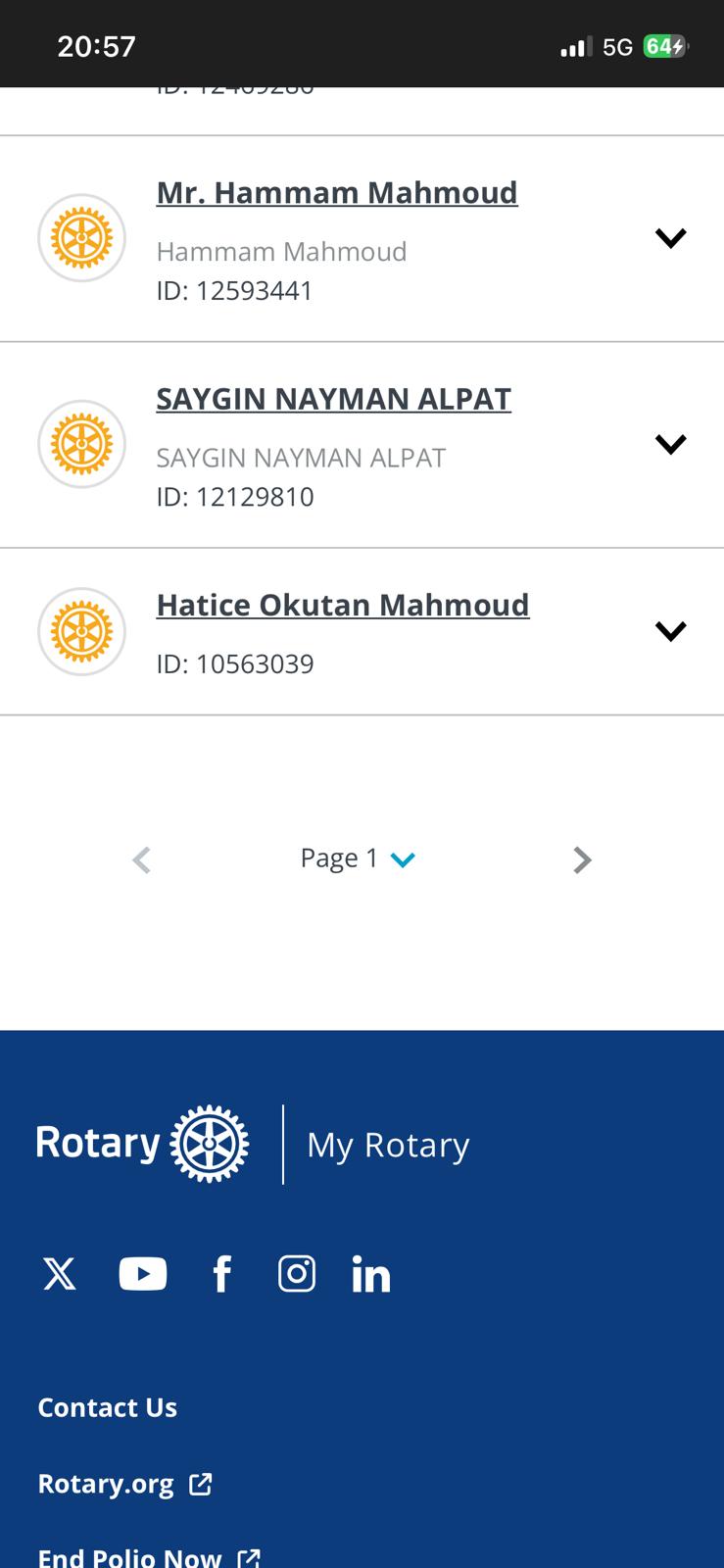Open Mr. Hammam Mahmoud's profile link
Image resolution: width=724 pixels, height=1568 pixels.
tap(337, 193)
